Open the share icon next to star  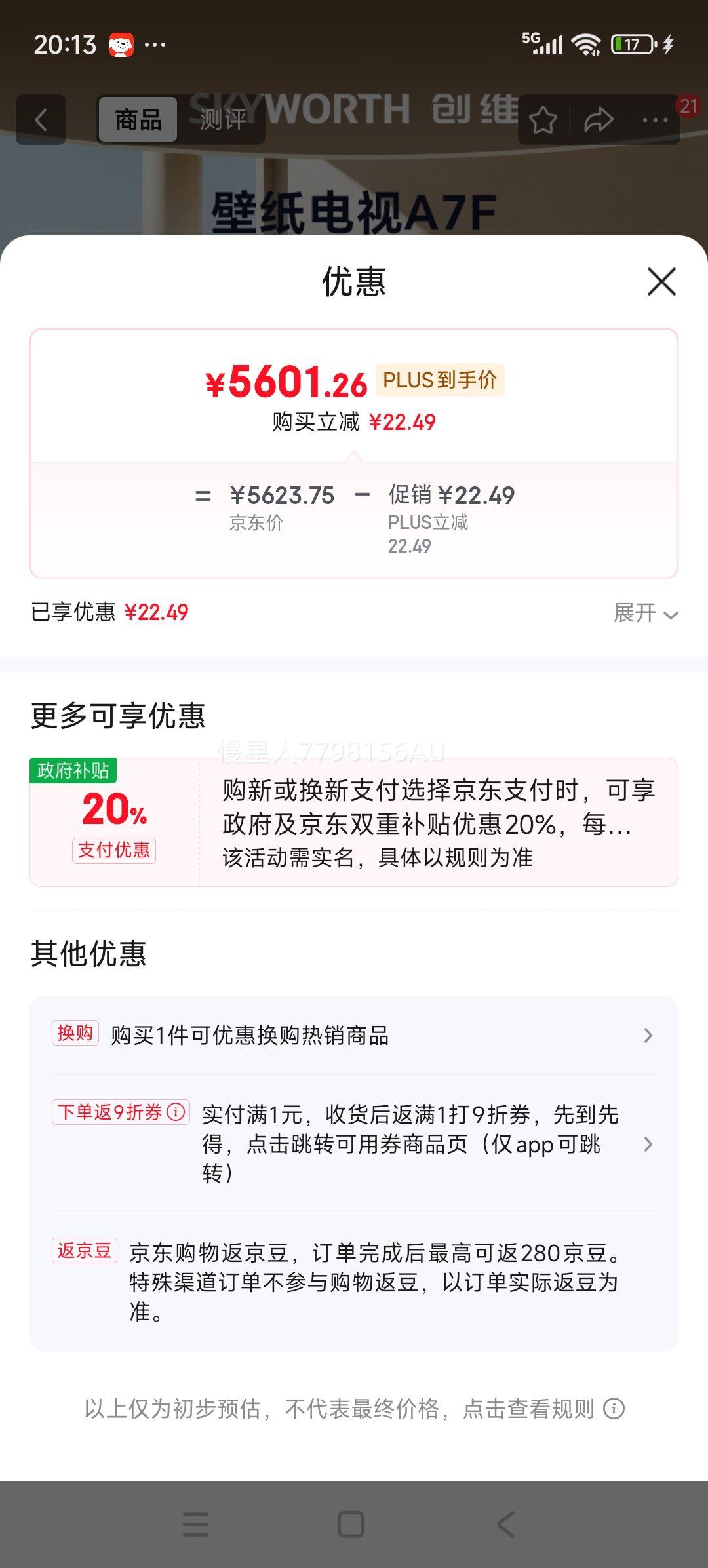(x=599, y=120)
